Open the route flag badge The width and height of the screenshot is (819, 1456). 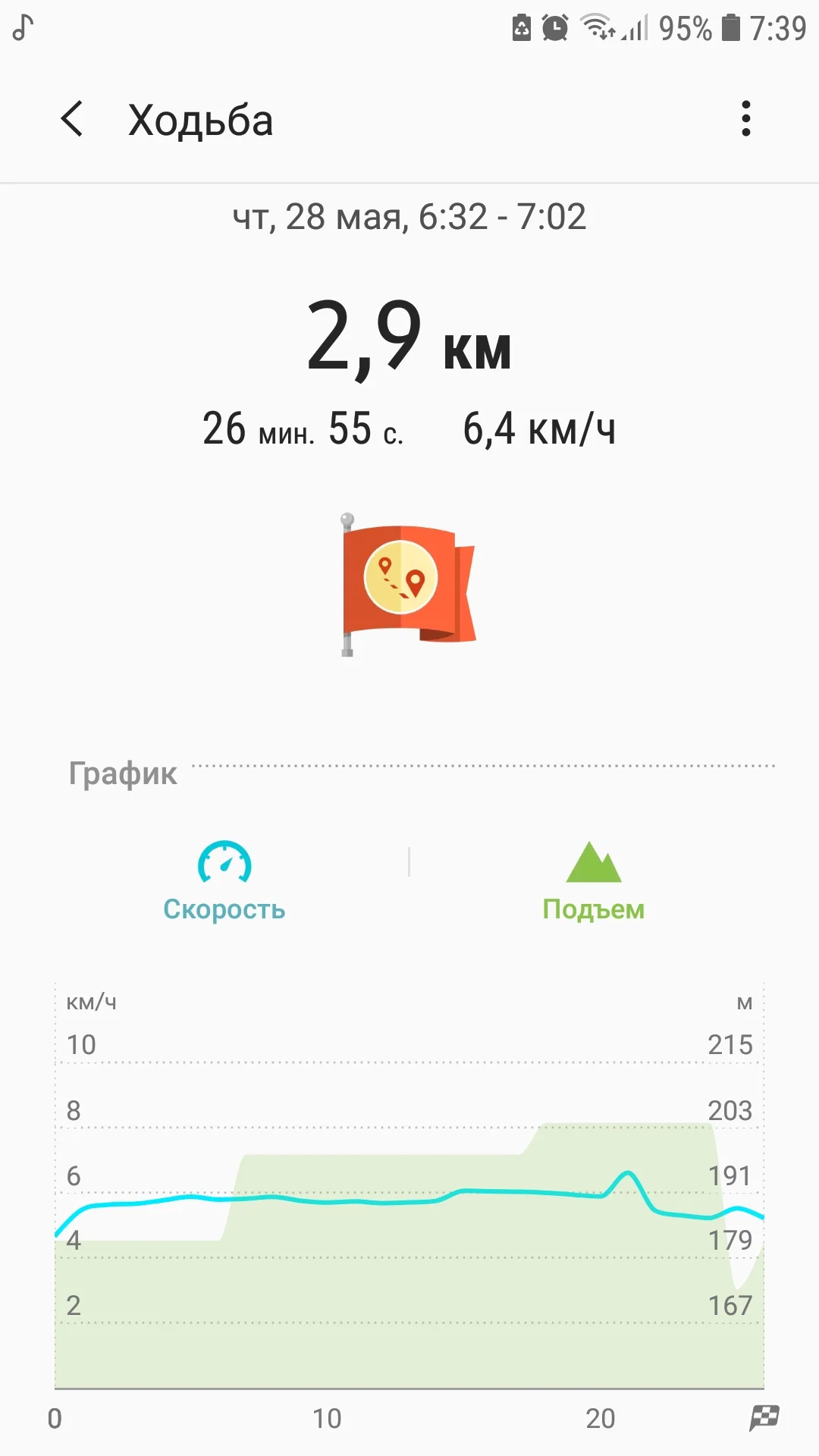[409, 584]
